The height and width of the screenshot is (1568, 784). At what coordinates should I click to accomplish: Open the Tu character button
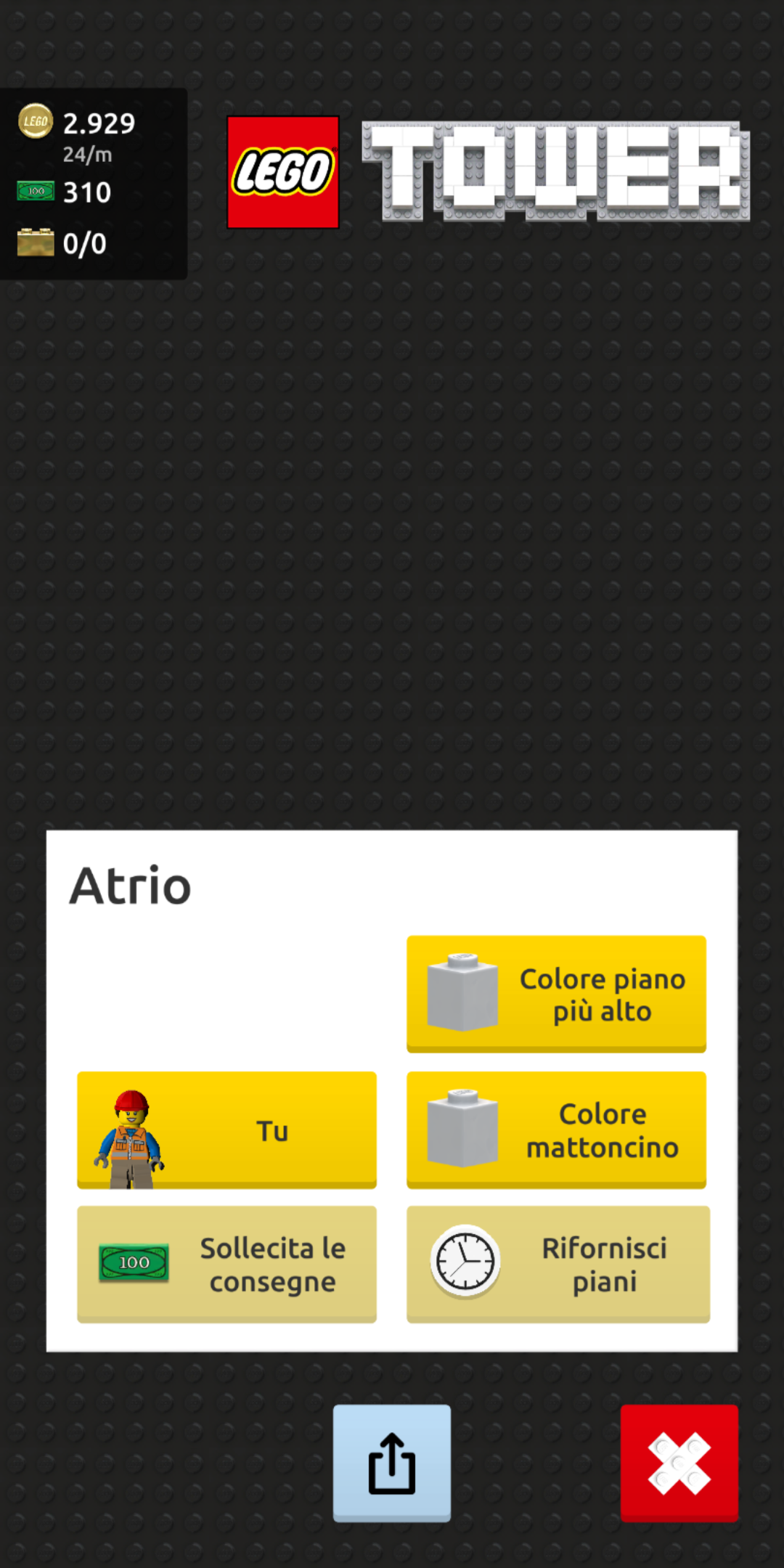226,1129
